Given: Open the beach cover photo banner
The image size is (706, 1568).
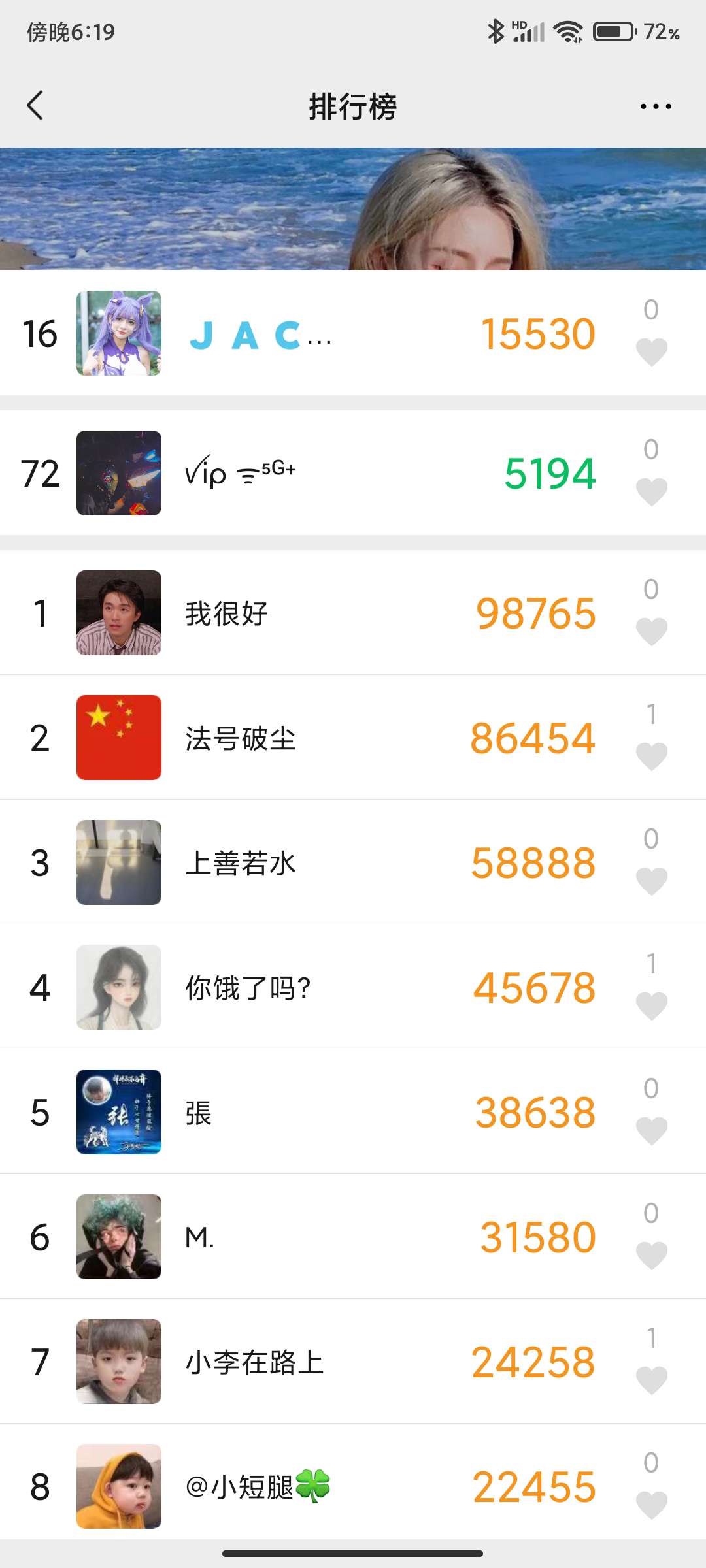Looking at the screenshot, I should point(353,209).
